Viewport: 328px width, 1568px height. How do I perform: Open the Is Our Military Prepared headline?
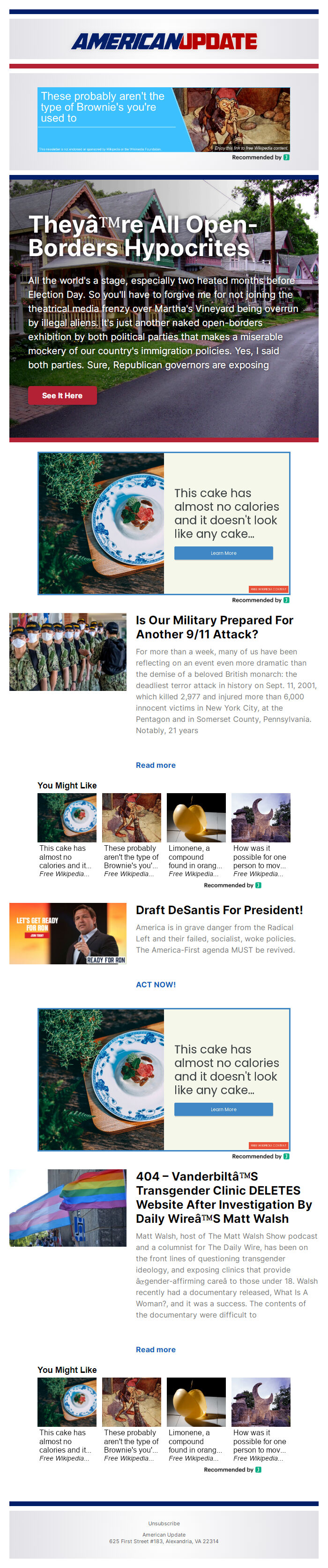coord(214,626)
